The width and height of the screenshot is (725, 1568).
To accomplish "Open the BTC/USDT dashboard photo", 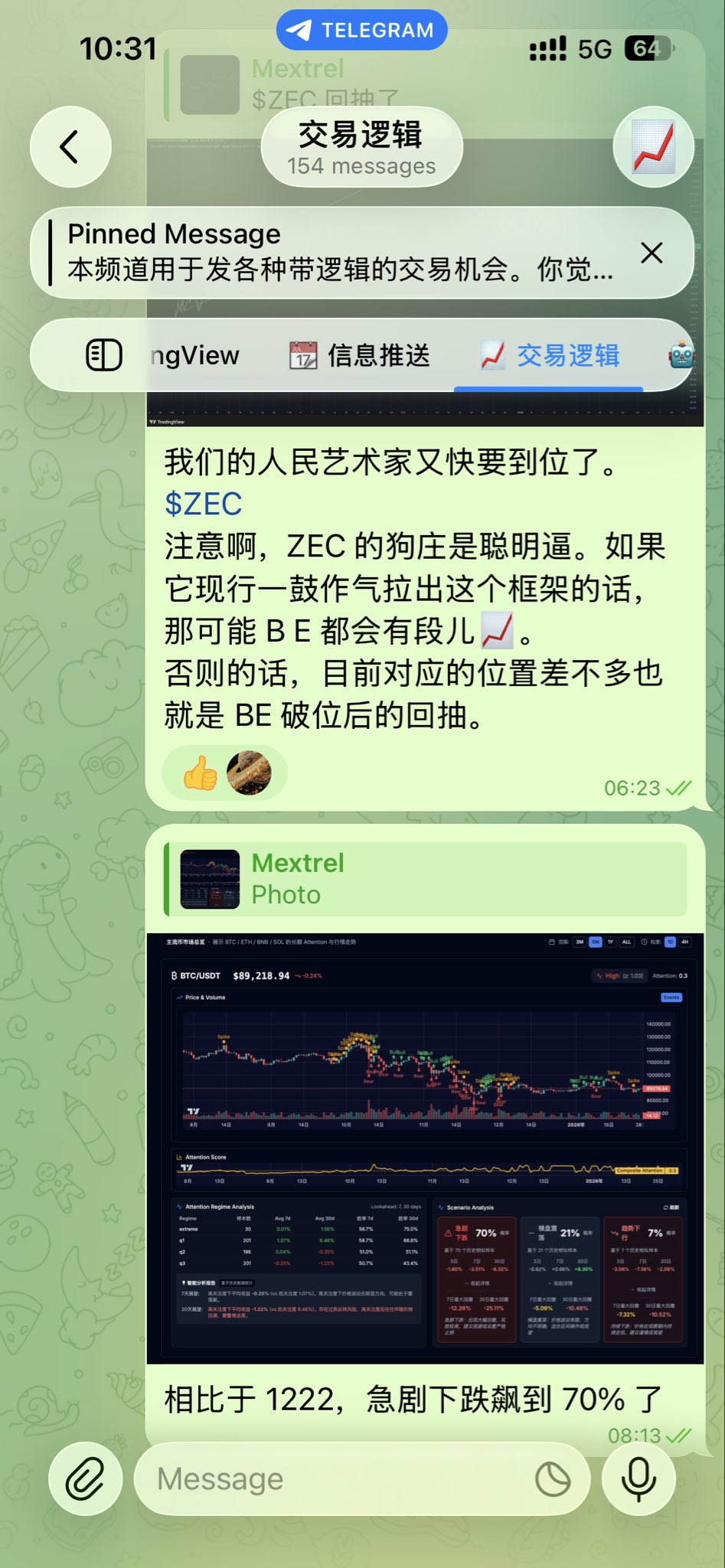I will (x=425, y=1148).
